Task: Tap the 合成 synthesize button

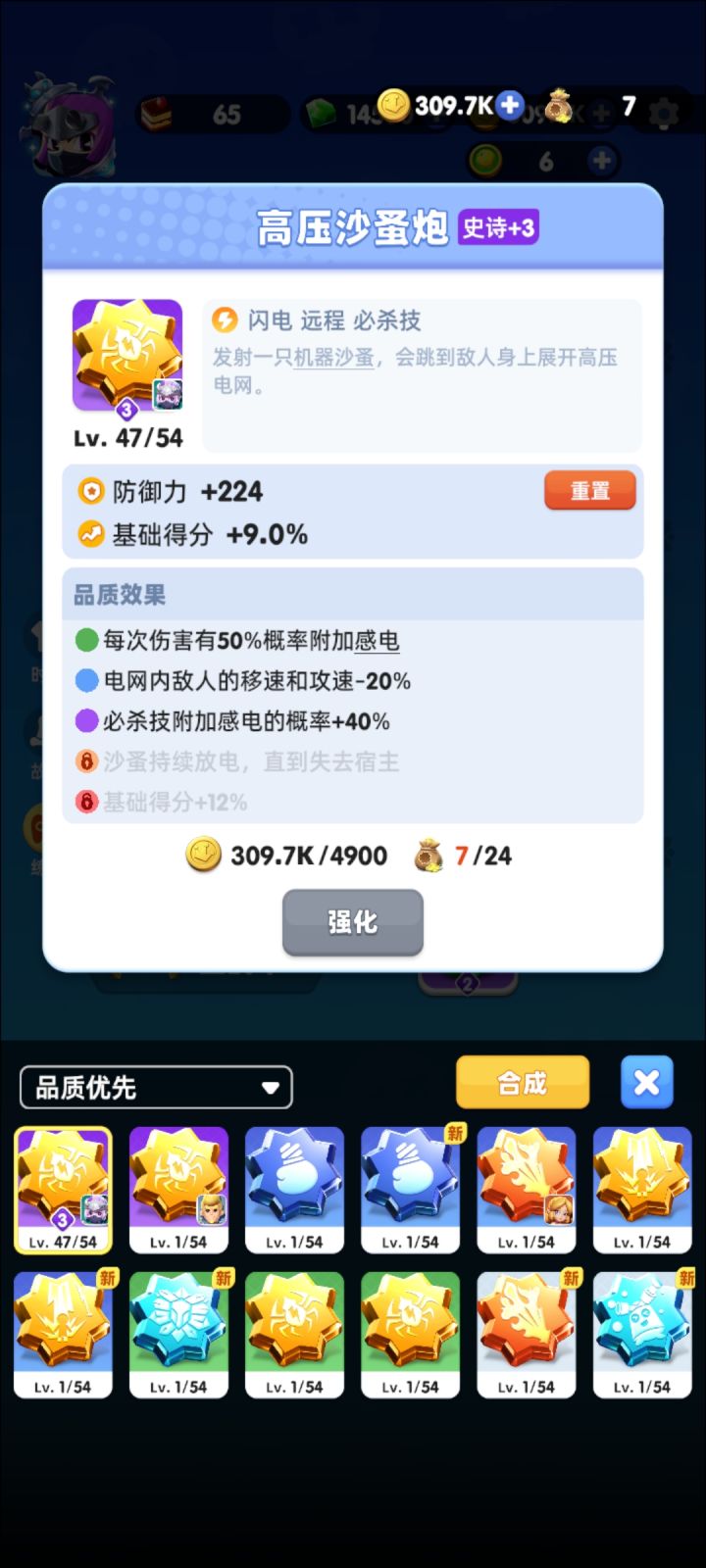Action: (523, 1083)
